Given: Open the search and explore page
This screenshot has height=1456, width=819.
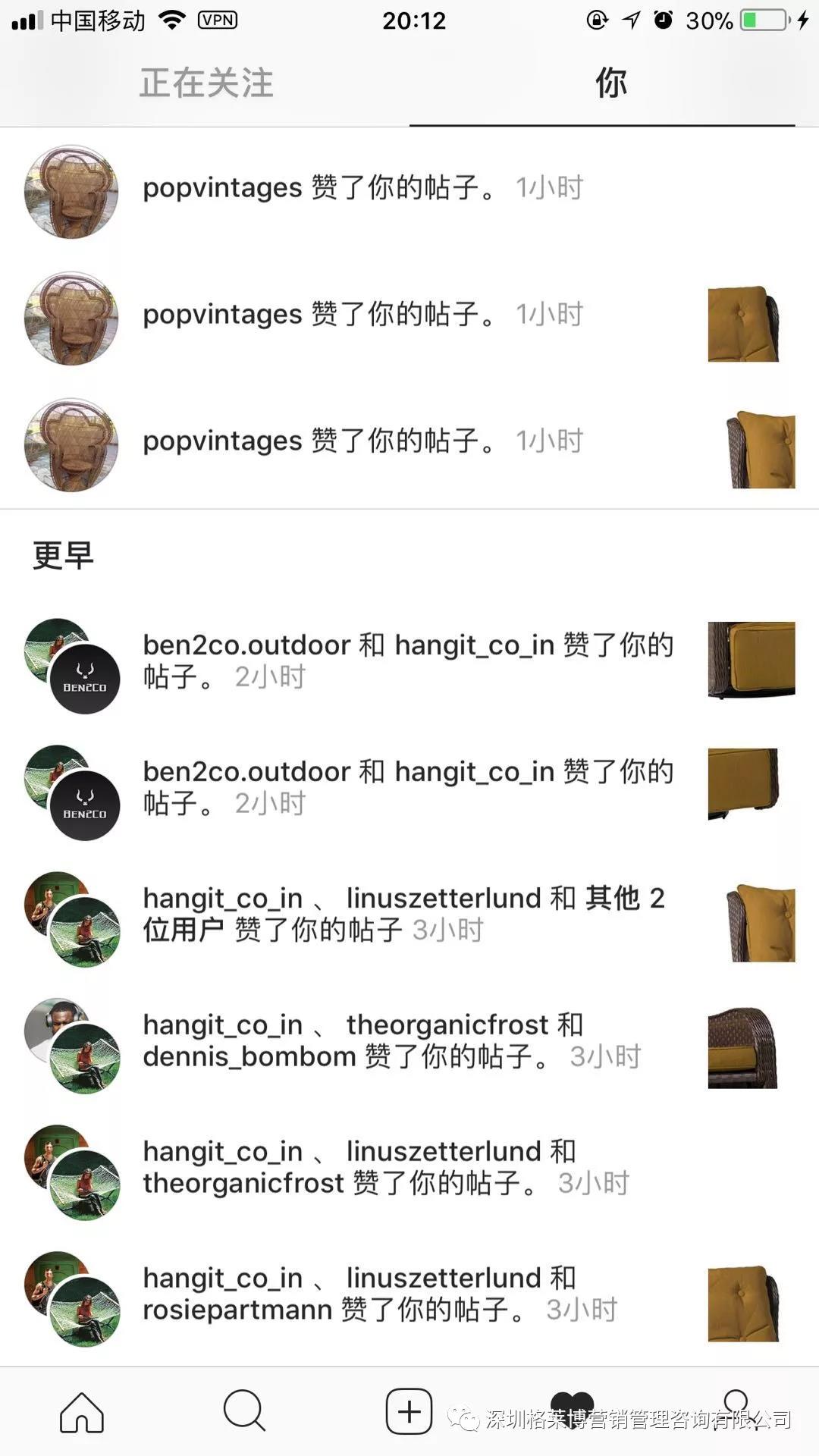Looking at the screenshot, I should (244, 1410).
